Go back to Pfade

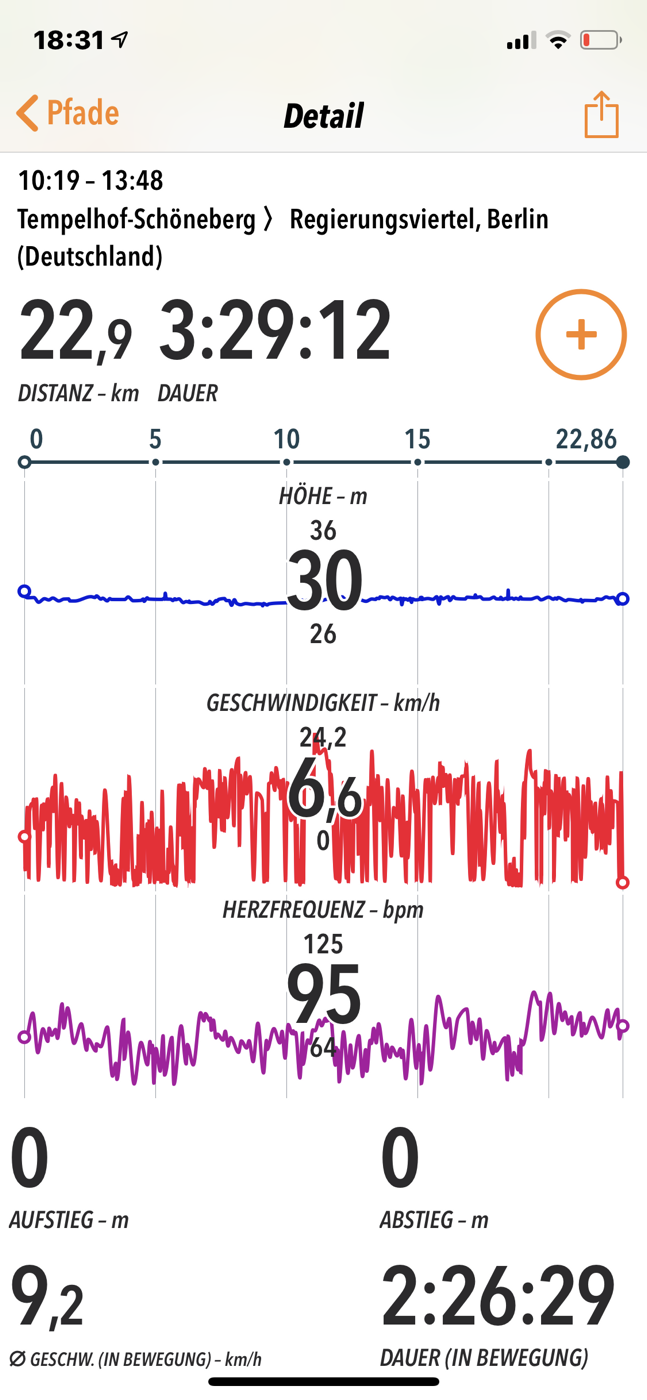click(x=68, y=113)
